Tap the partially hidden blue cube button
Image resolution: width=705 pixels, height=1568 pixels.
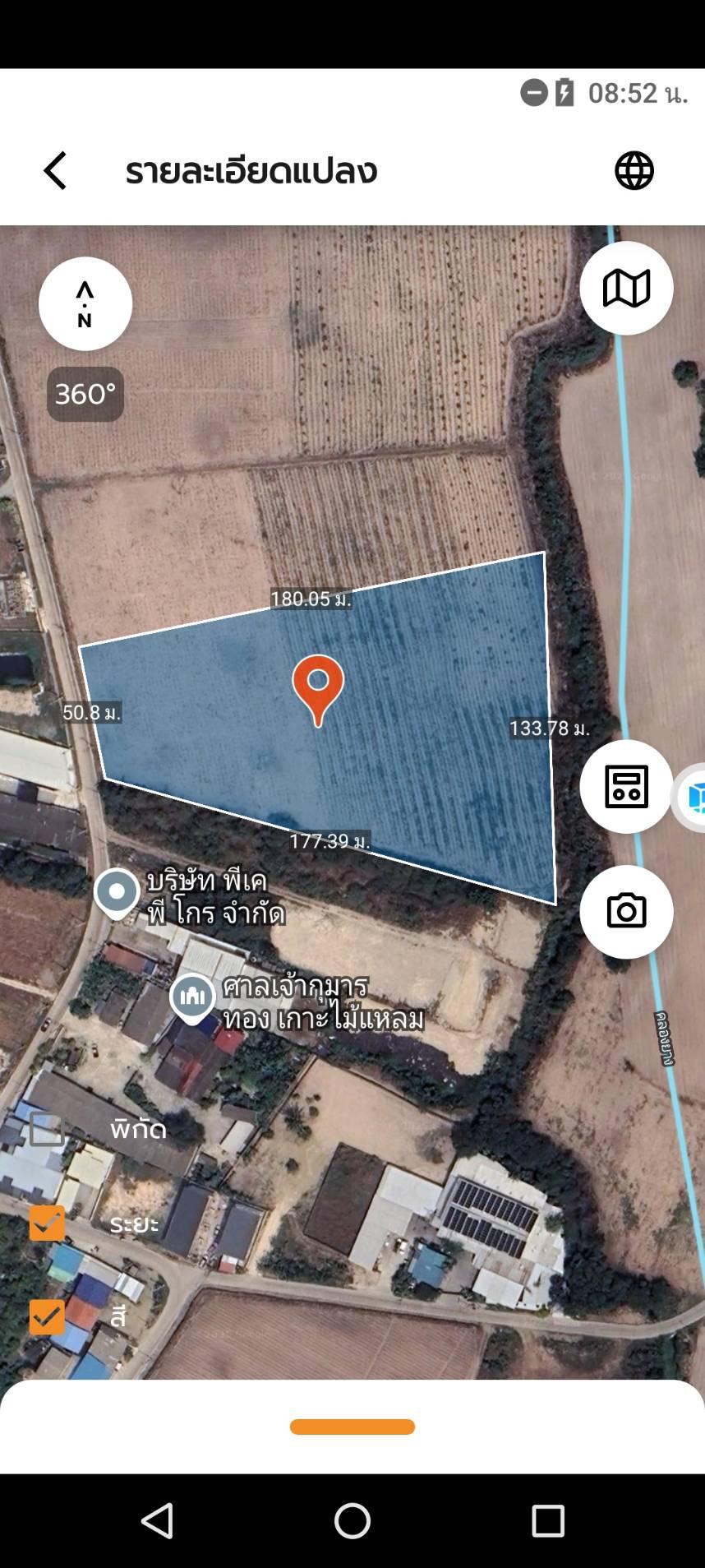[692, 797]
